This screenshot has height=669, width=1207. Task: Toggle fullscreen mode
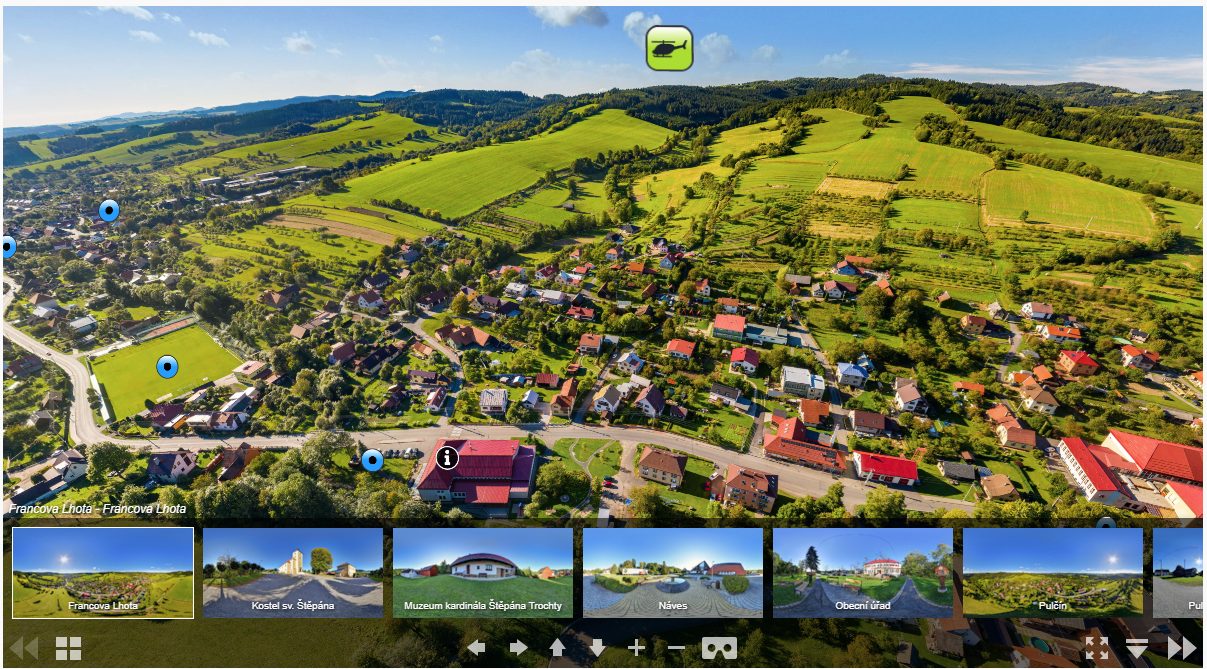(1097, 648)
